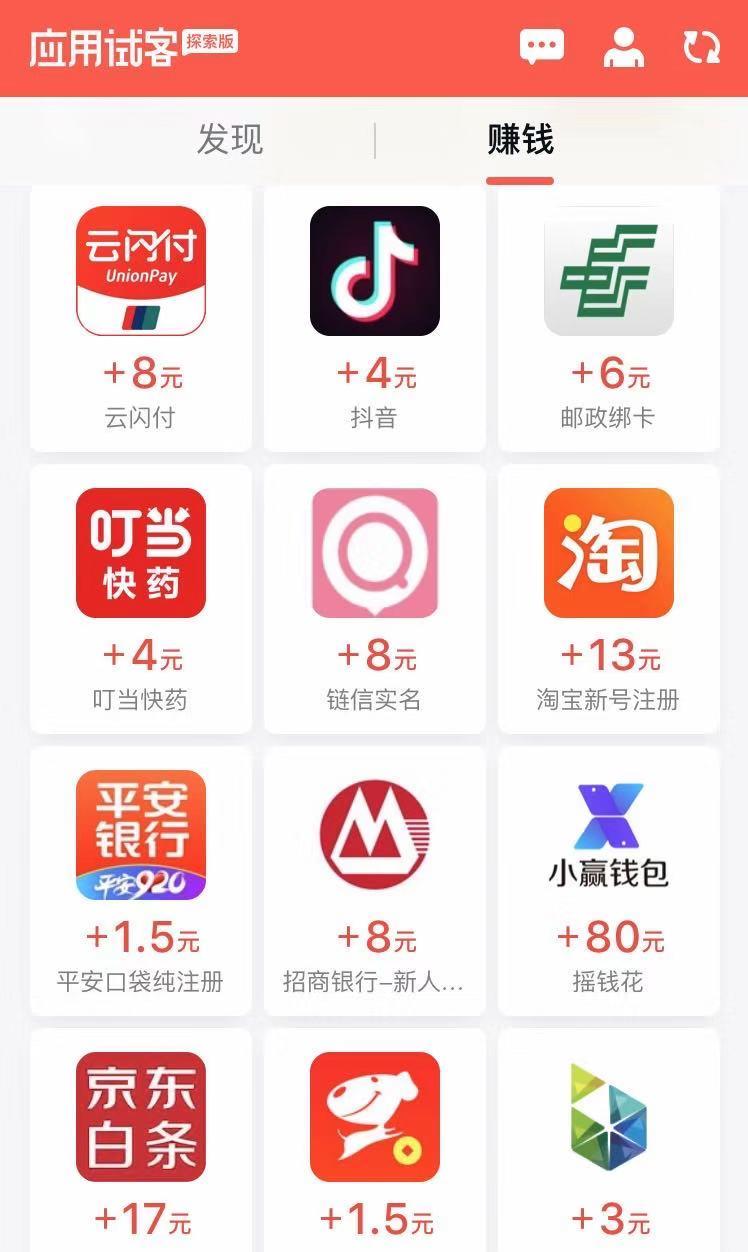Tap the 京东白条 JD Baitiao icon
The width and height of the screenshot is (748, 1252).
click(x=140, y=1117)
